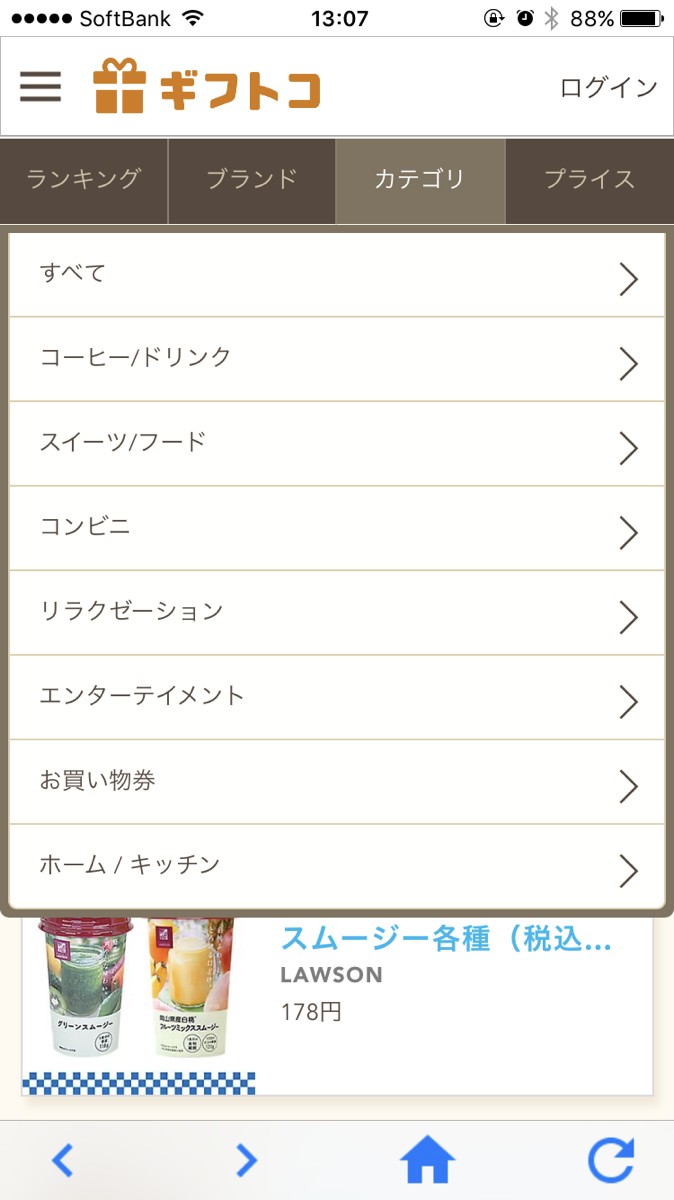
Task: Return to the home page icon
Action: (x=428, y=1160)
